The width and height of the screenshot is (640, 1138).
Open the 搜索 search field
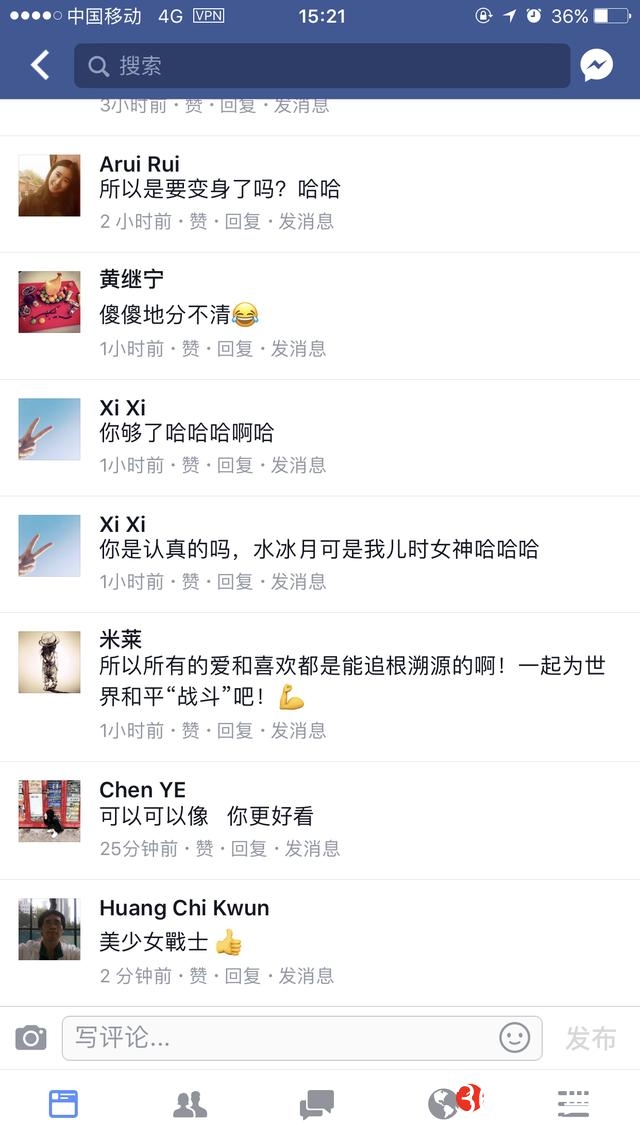tap(322, 66)
